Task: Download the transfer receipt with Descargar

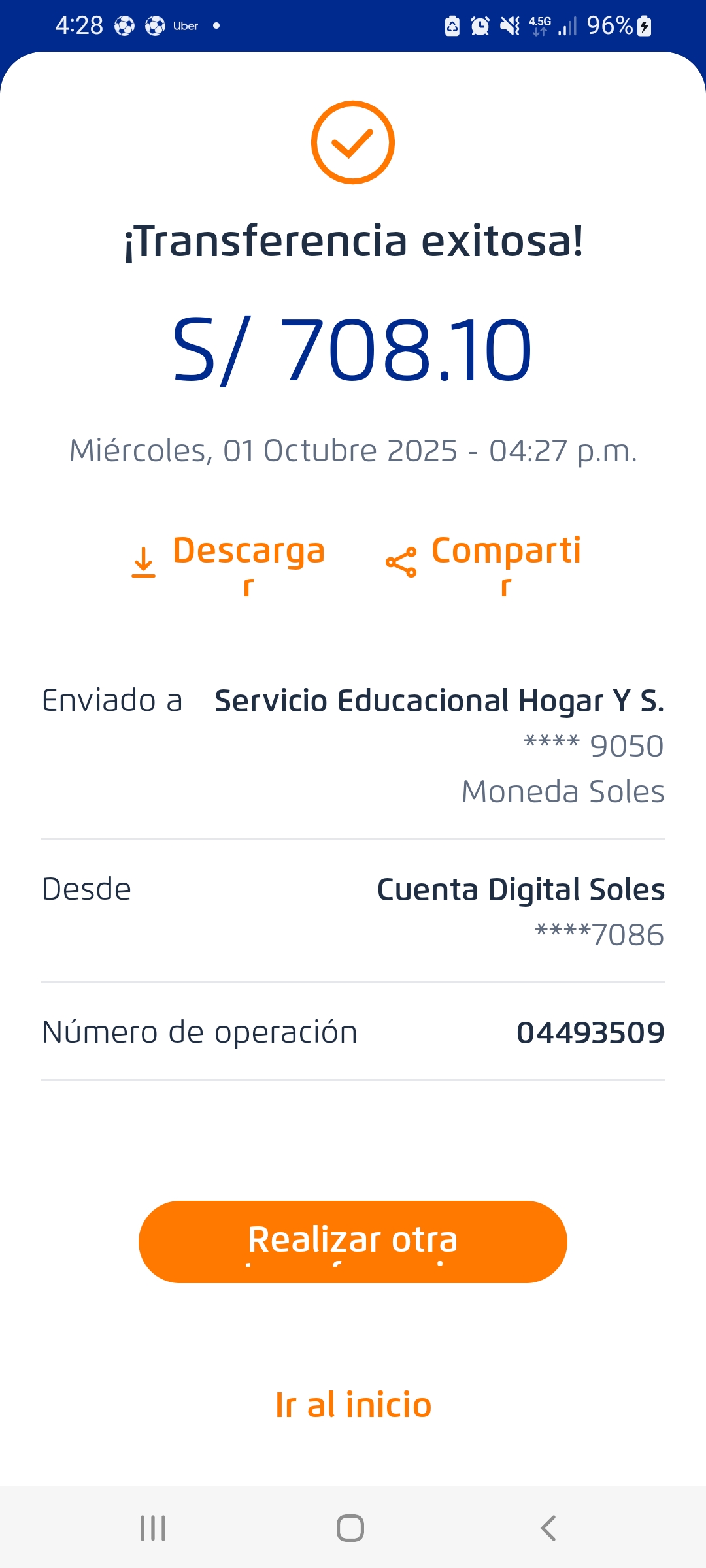Action: pos(229,562)
